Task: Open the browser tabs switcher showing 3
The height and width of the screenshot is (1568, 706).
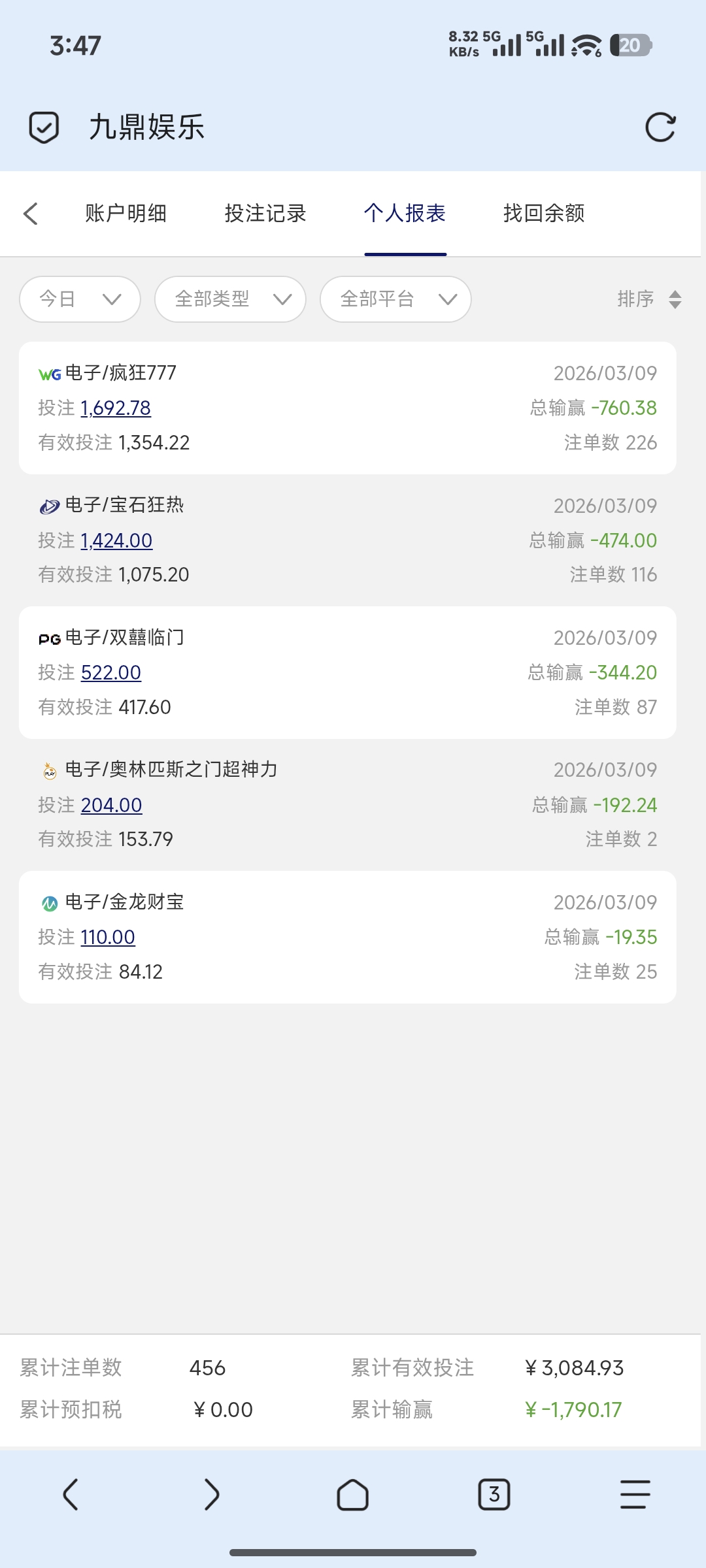Action: coord(495,1494)
